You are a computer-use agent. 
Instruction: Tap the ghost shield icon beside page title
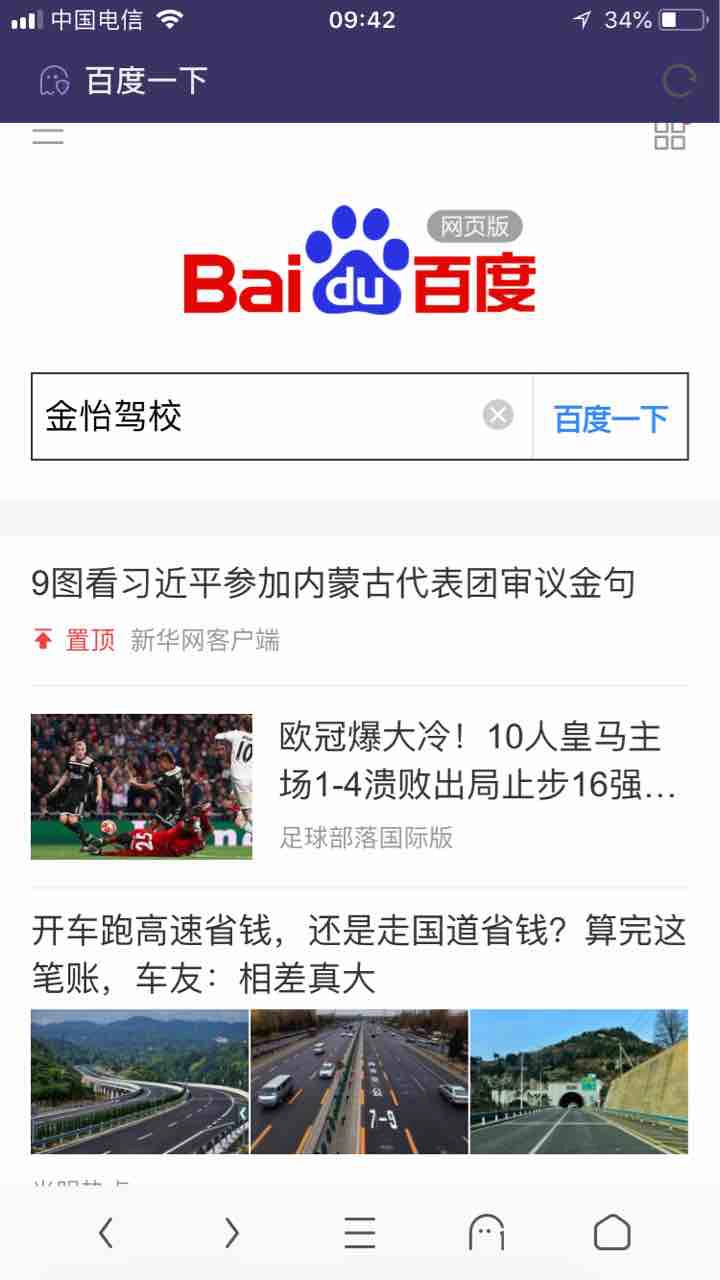[x=54, y=81]
